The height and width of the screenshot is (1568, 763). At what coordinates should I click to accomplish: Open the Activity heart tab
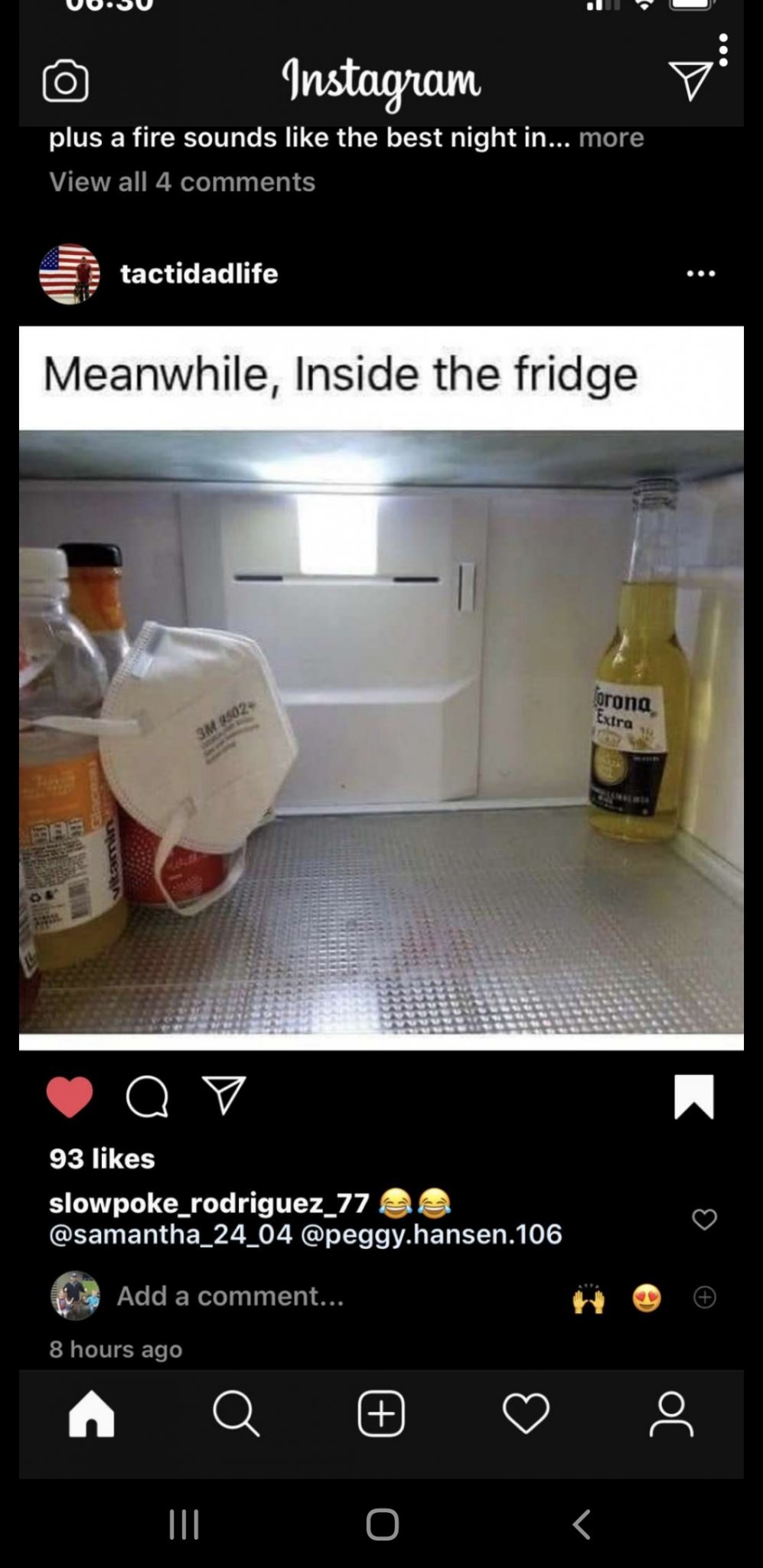pyautogui.click(x=526, y=1413)
